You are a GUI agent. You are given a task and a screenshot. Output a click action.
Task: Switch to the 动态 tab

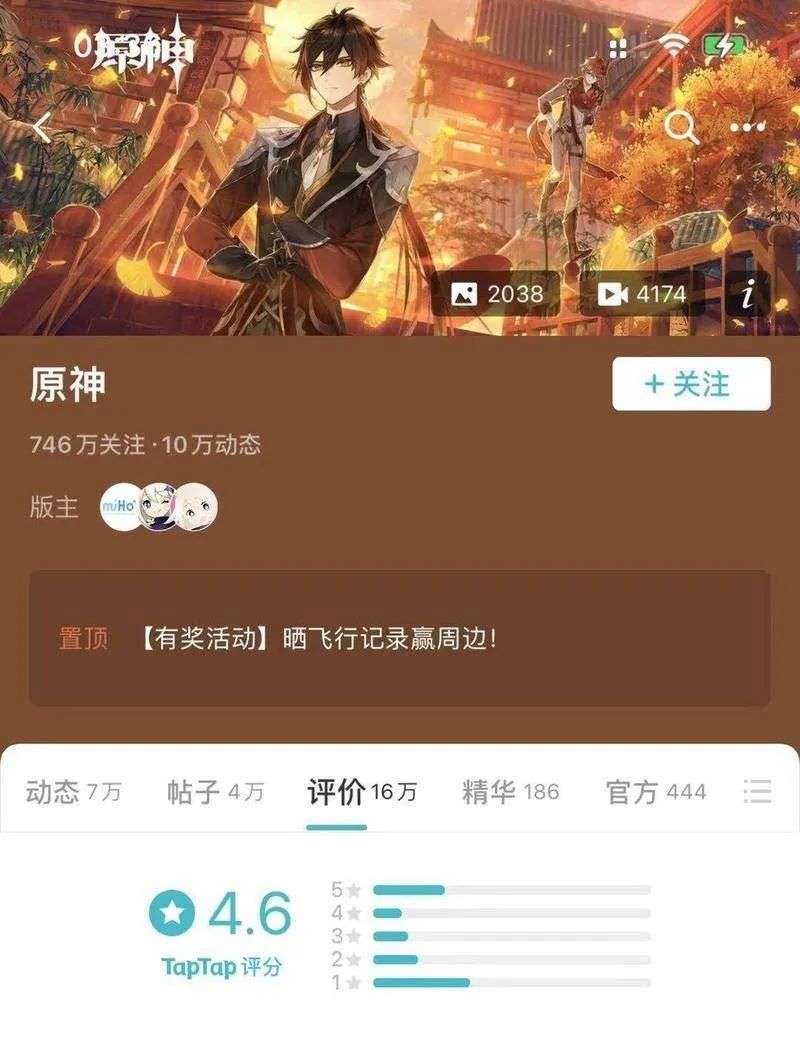[73, 793]
